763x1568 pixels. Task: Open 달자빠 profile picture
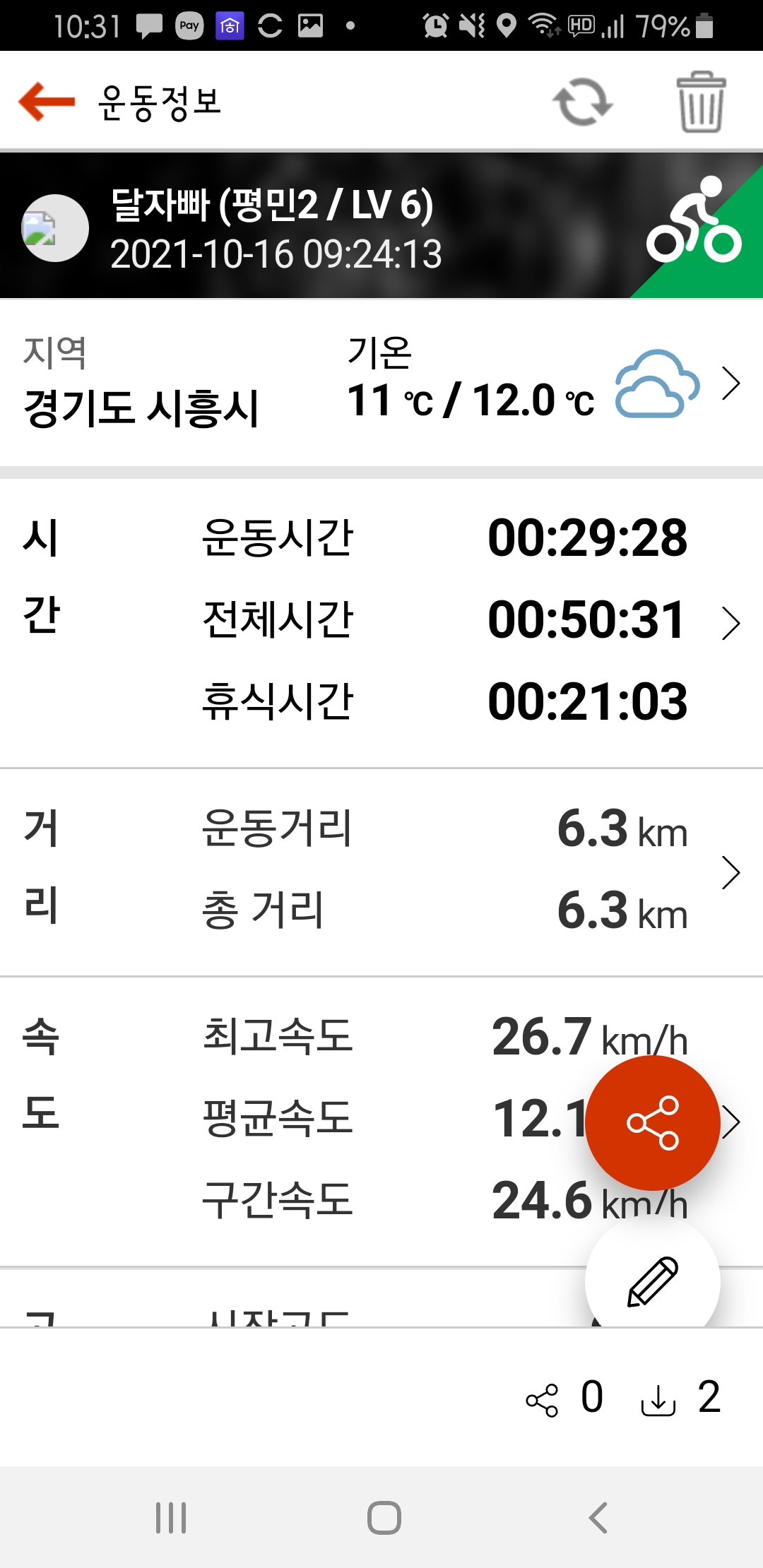[55, 228]
